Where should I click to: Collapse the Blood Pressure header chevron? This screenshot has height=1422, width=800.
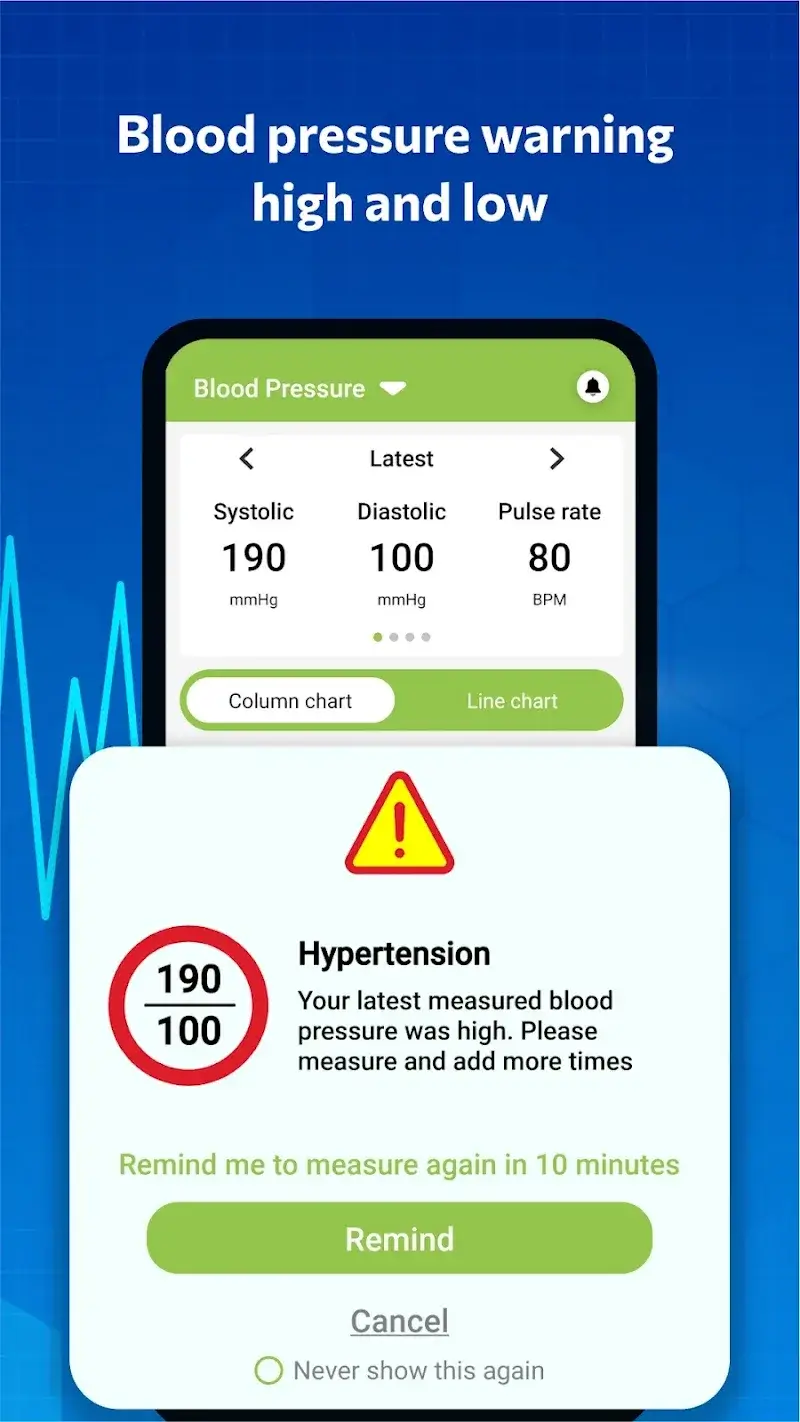click(x=394, y=388)
